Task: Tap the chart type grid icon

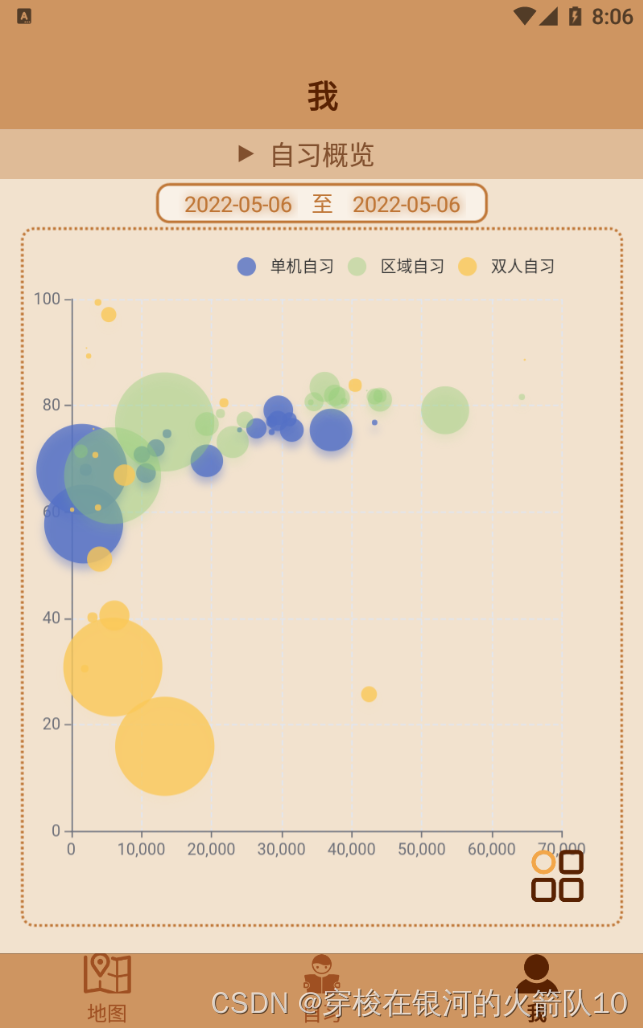Action: coord(557,876)
